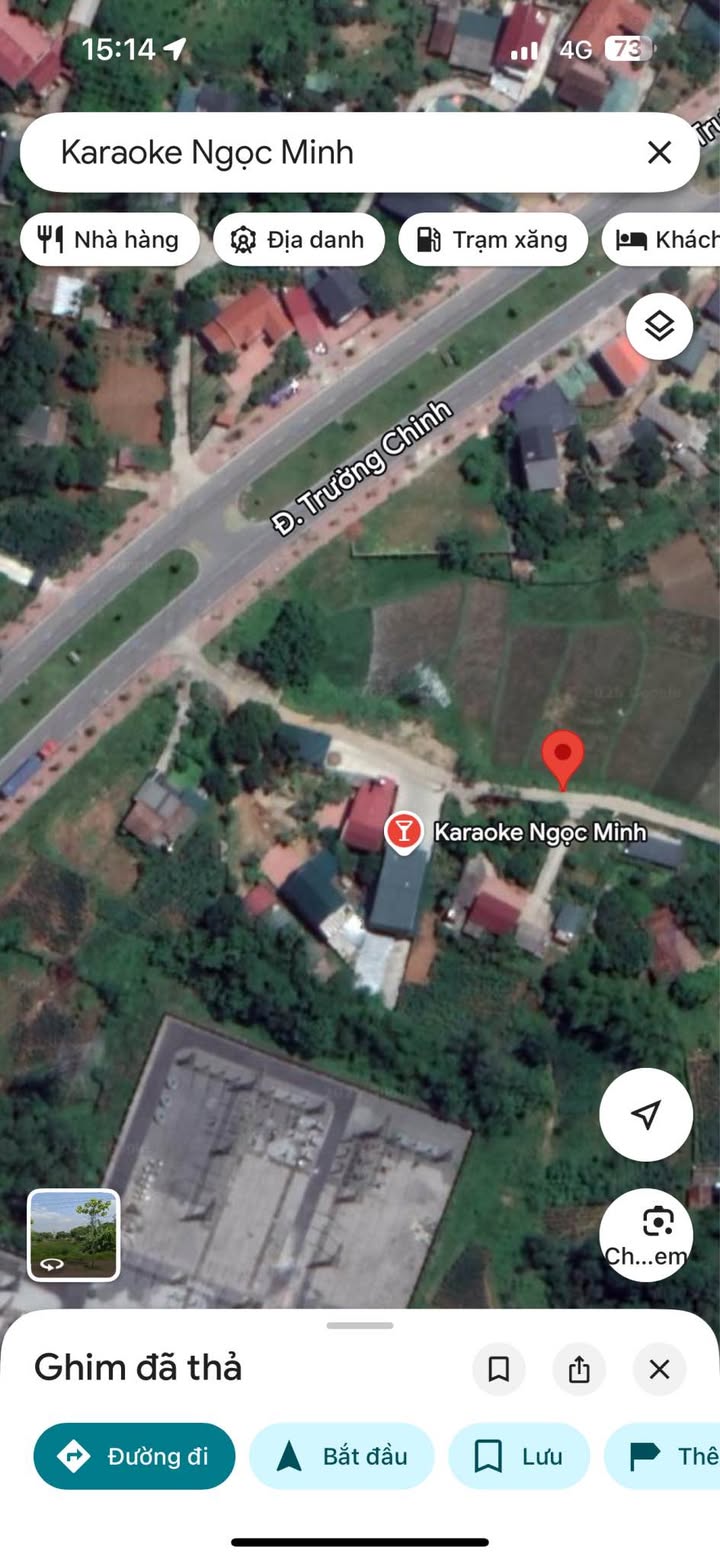The image size is (720, 1560).
Task: Select the Trạm xăng filter chip
Action: point(492,240)
